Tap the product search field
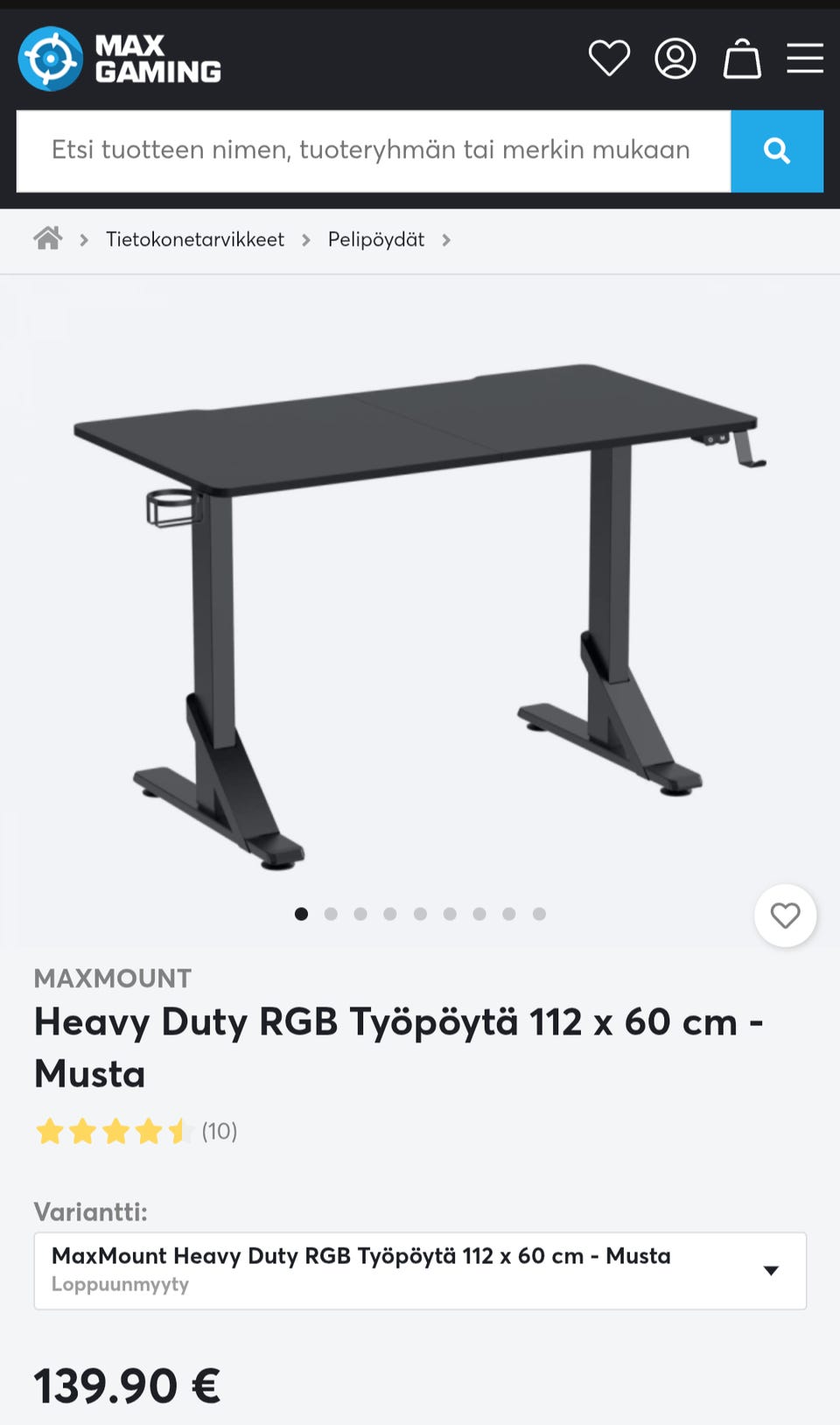 373,151
